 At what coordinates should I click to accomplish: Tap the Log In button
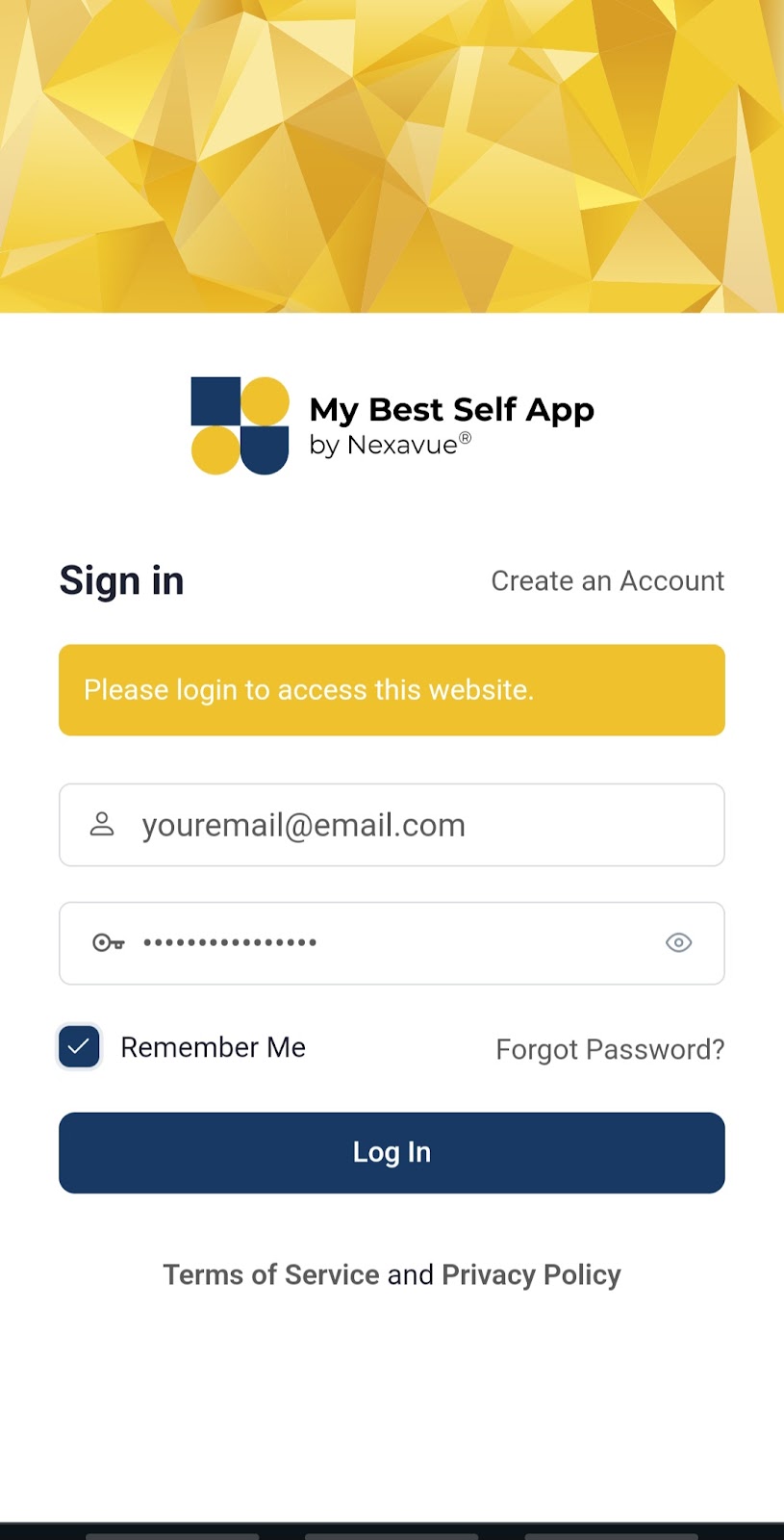[392, 1153]
